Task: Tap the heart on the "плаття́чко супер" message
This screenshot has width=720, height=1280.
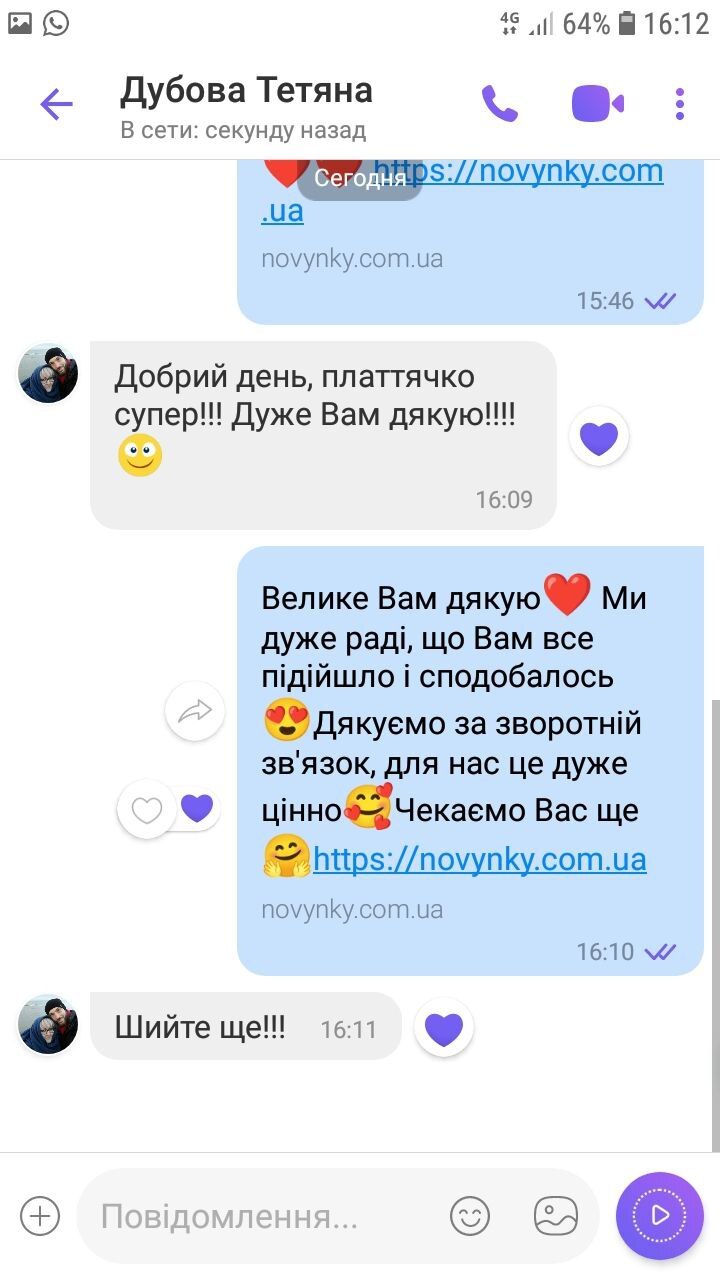Action: pyautogui.click(x=599, y=437)
